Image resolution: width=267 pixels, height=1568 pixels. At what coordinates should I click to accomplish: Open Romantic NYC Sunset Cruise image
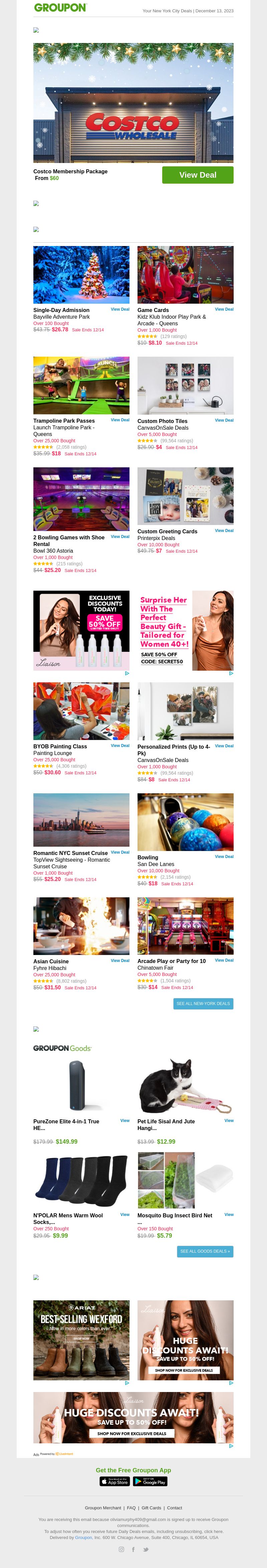pos(81,819)
